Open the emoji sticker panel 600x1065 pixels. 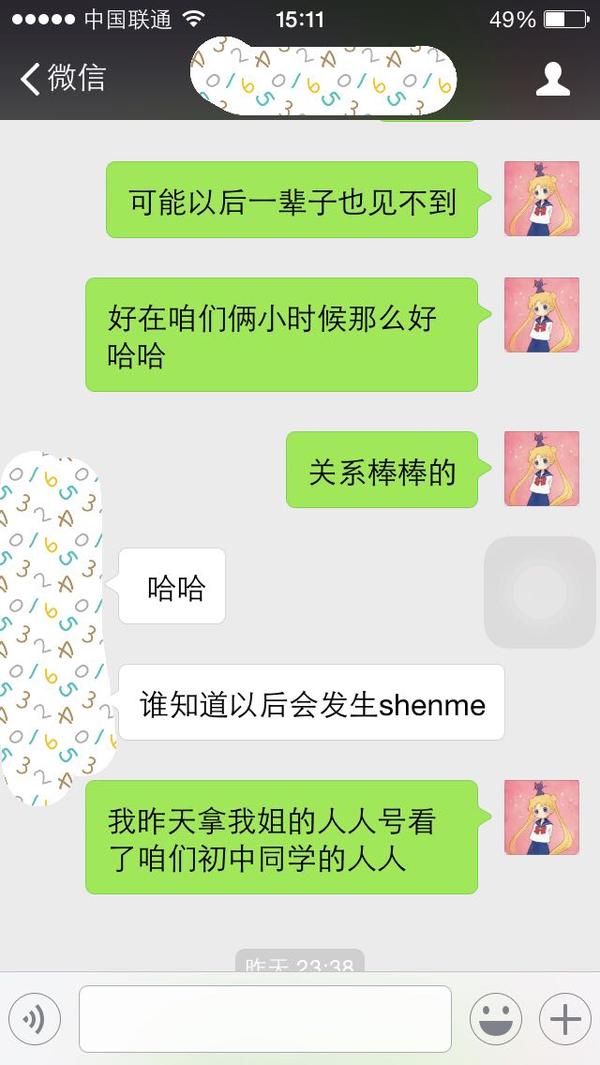coord(496,1019)
